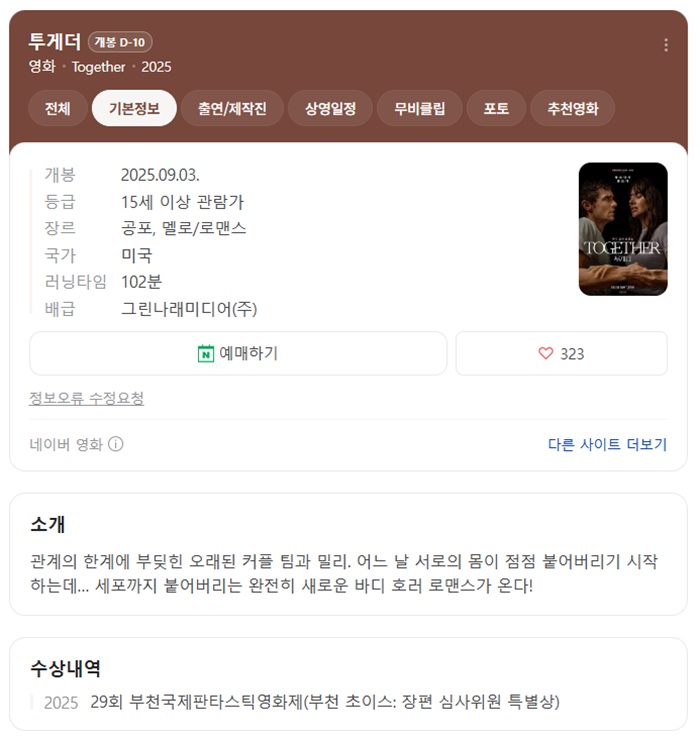Screen dimensions: 700x742
Task: Like the movie with the heart 323 button
Action: pyautogui.click(x=561, y=353)
